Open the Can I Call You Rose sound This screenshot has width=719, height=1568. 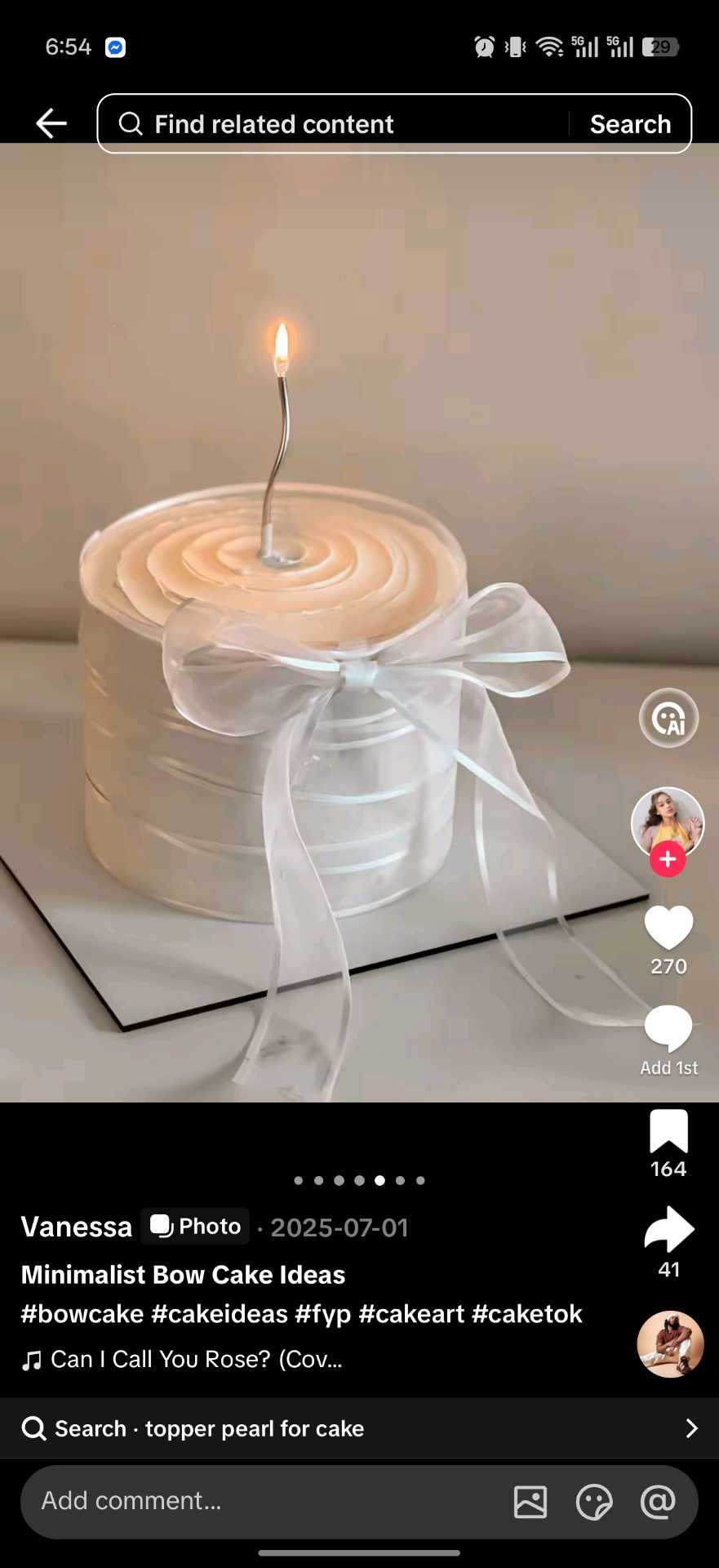pyautogui.click(x=196, y=1359)
